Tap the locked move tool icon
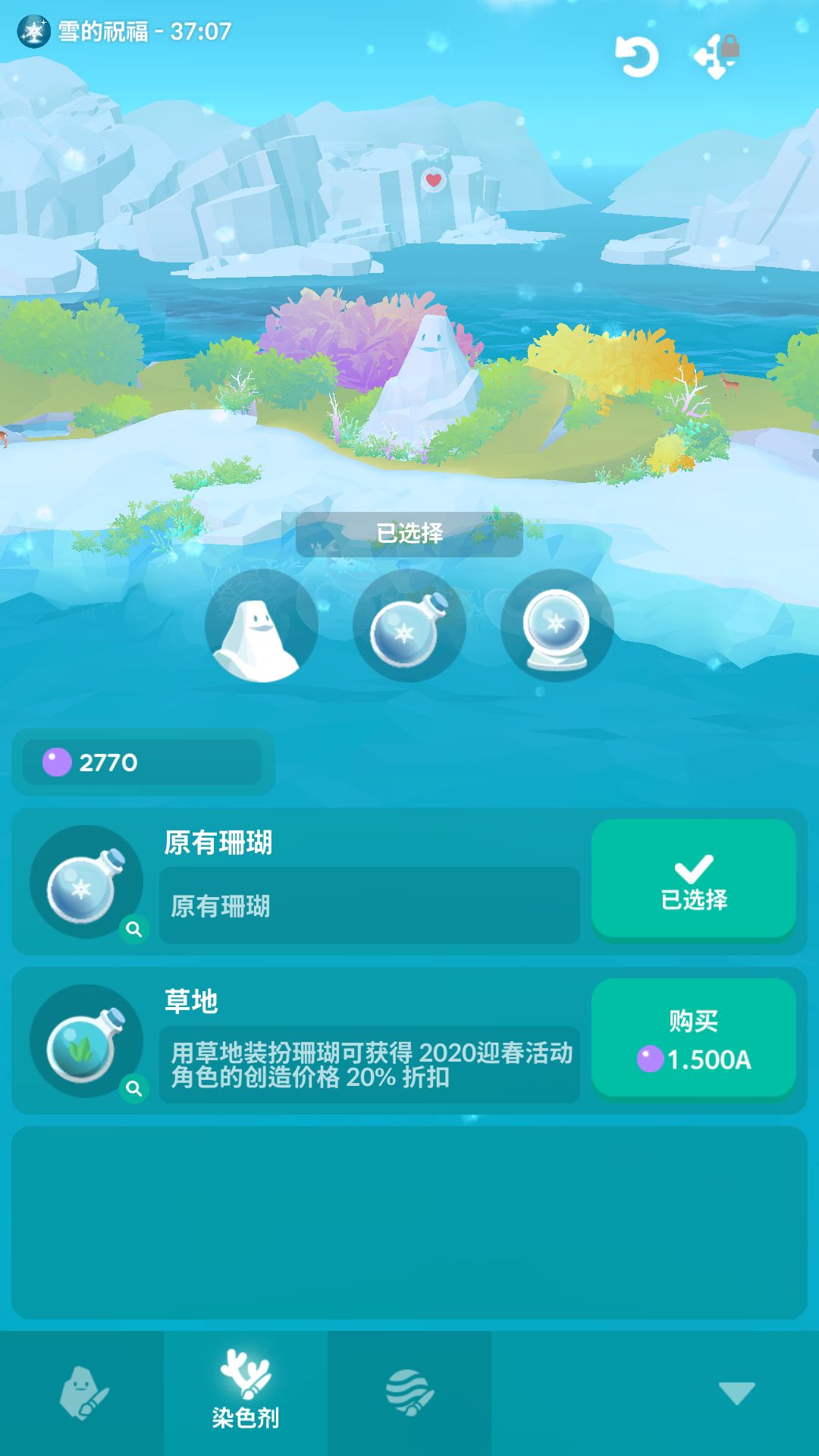The width and height of the screenshot is (819, 1456). (x=716, y=55)
